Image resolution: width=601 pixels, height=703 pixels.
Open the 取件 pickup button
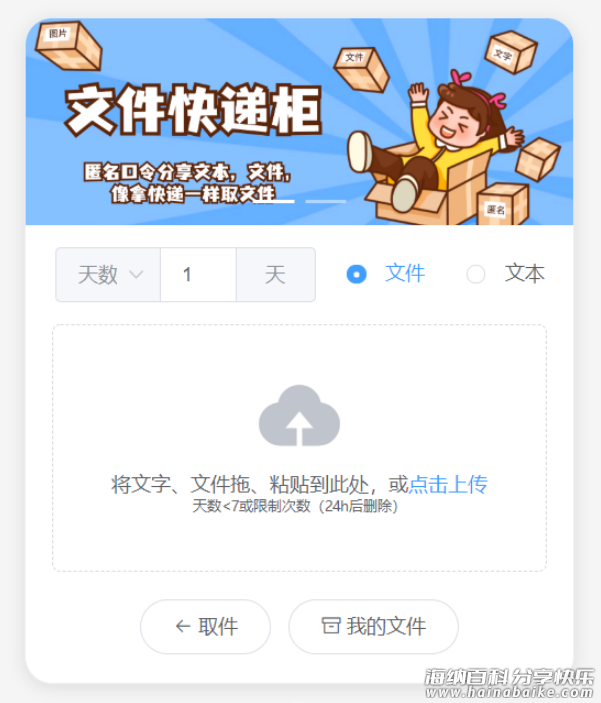click(205, 627)
